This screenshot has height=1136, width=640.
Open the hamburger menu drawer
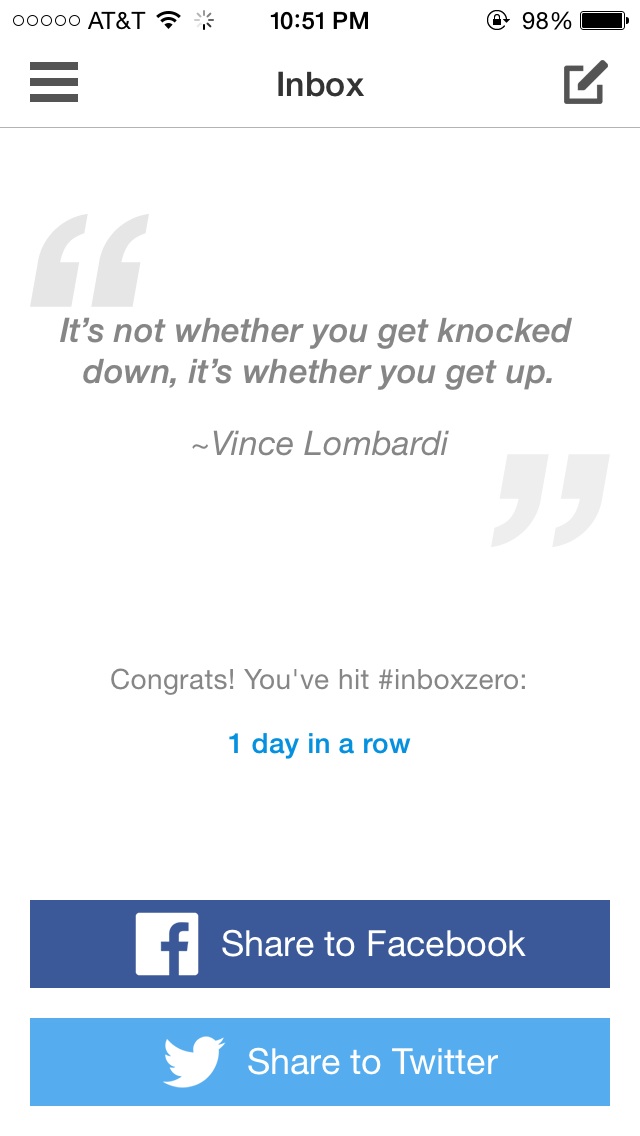click(x=54, y=83)
